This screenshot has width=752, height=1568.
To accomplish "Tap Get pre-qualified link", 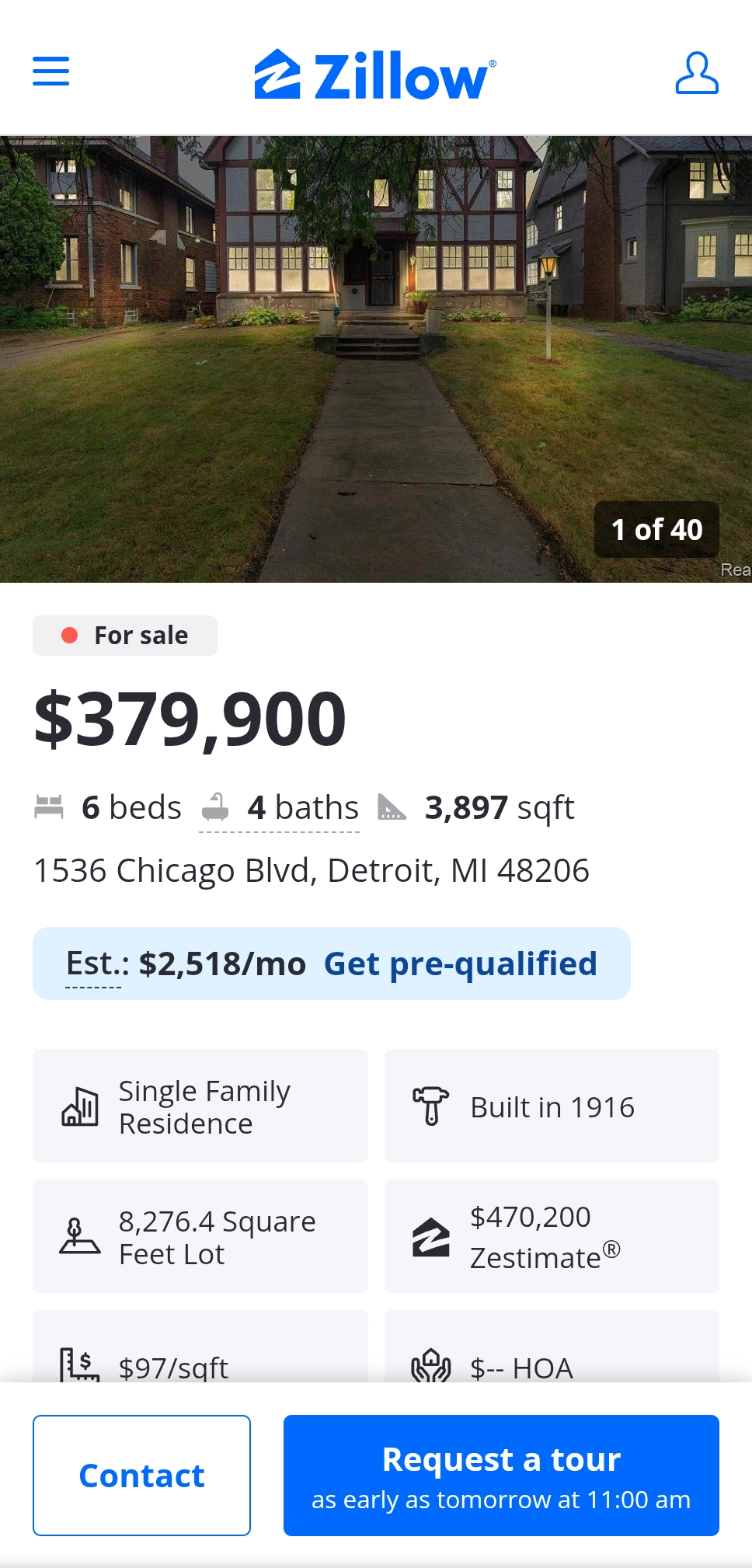I will click(x=460, y=963).
